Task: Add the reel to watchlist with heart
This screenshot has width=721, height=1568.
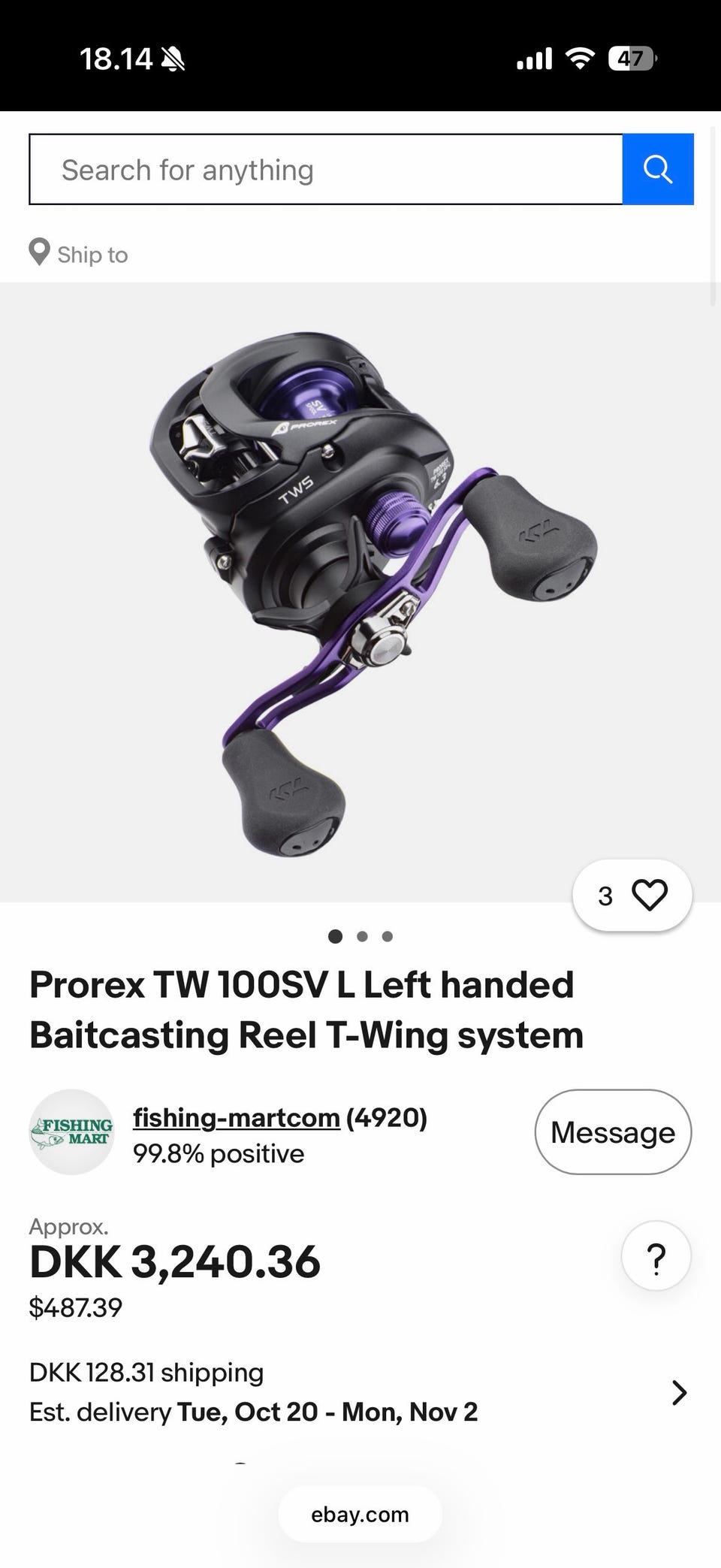Action: click(632, 896)
